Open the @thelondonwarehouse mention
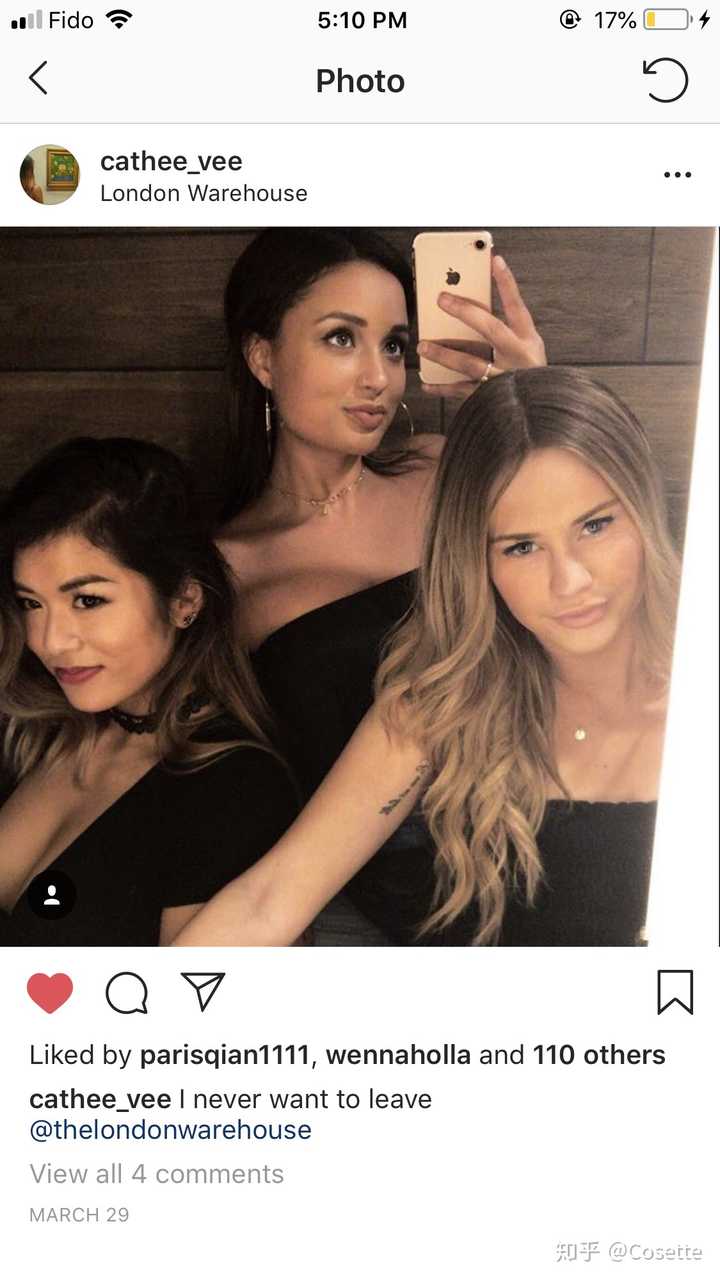This screenshot has height=1281, width=720. pos(170,1130)
